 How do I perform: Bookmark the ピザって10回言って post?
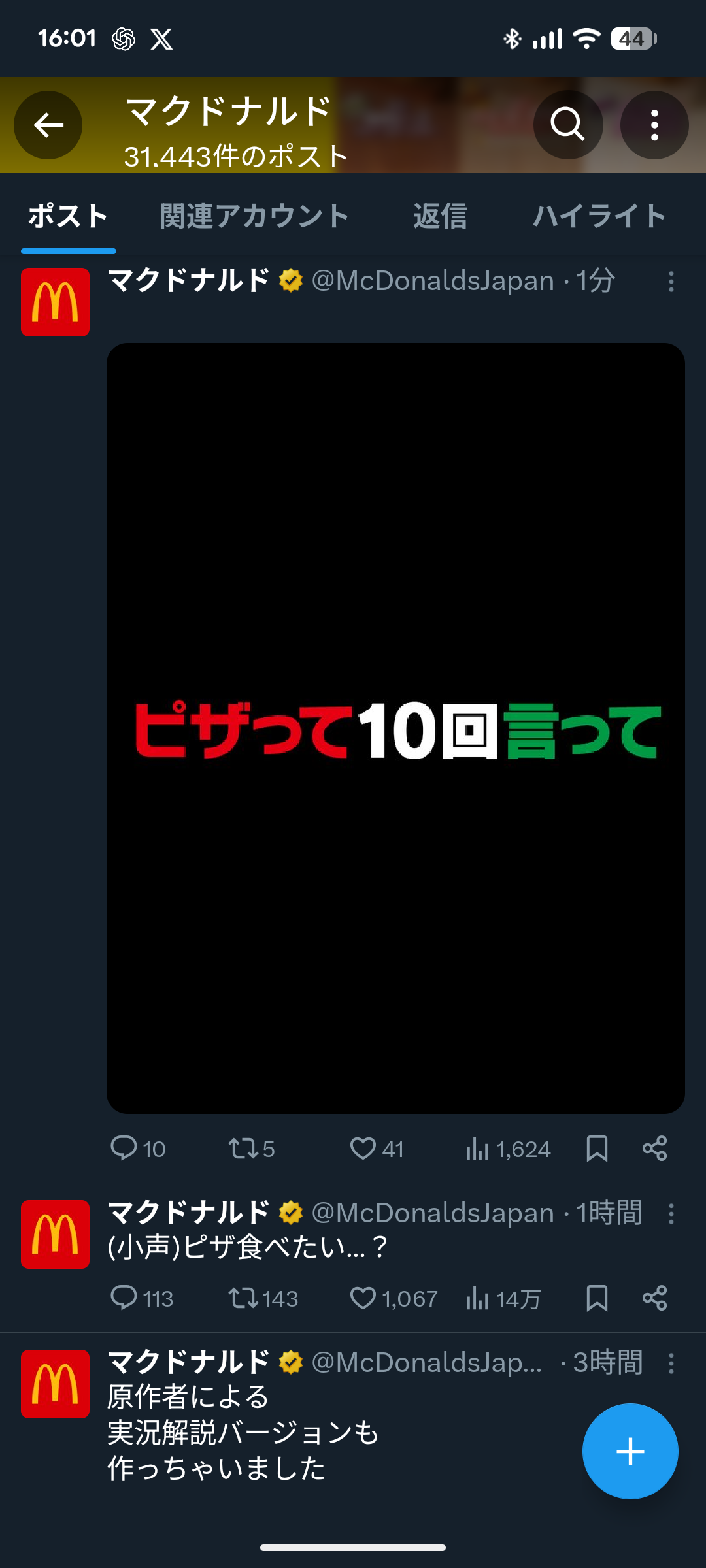597,1148
